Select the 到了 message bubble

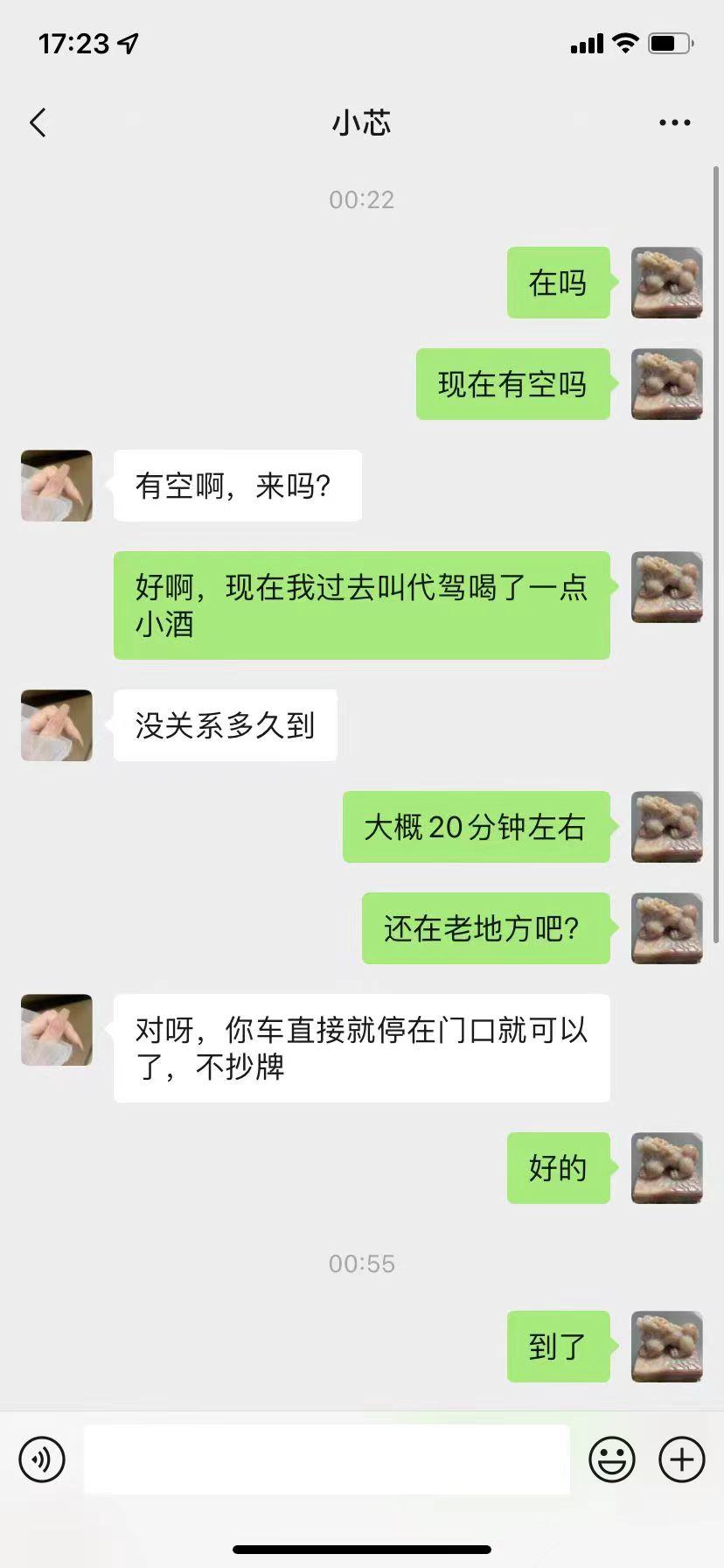(x=558, y=1347)
